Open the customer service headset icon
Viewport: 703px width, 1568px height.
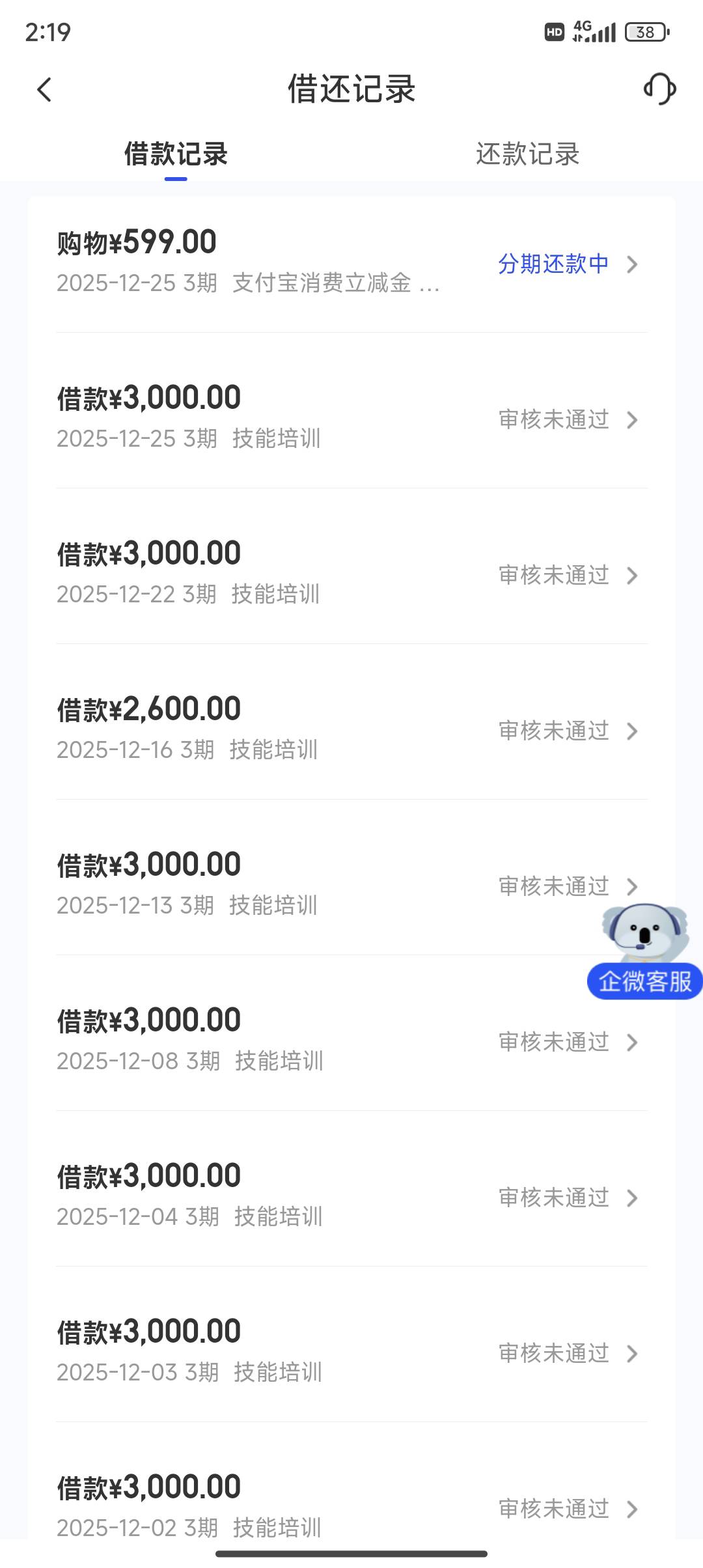tap(659, 89)
